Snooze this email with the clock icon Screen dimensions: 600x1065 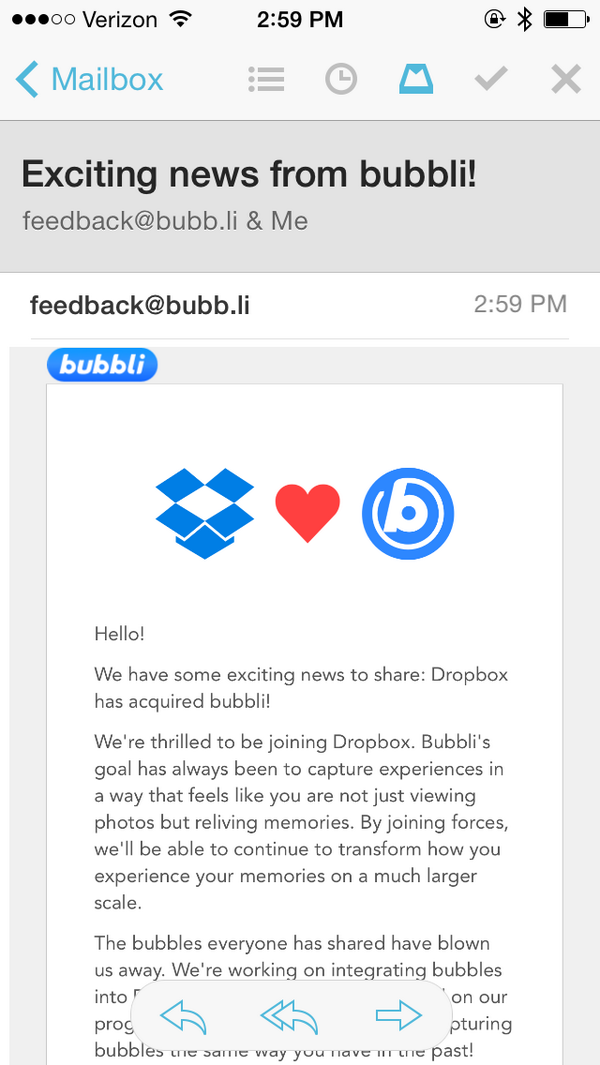click(341, 79)
